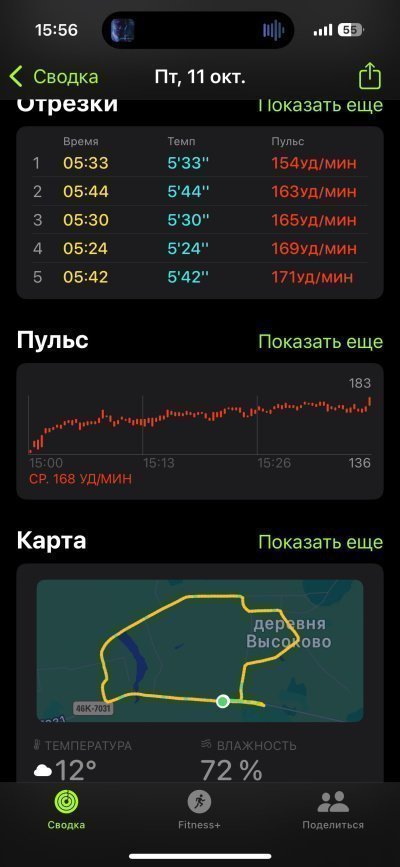
Task: Show more for Карта section
Action: coord(320,542)
